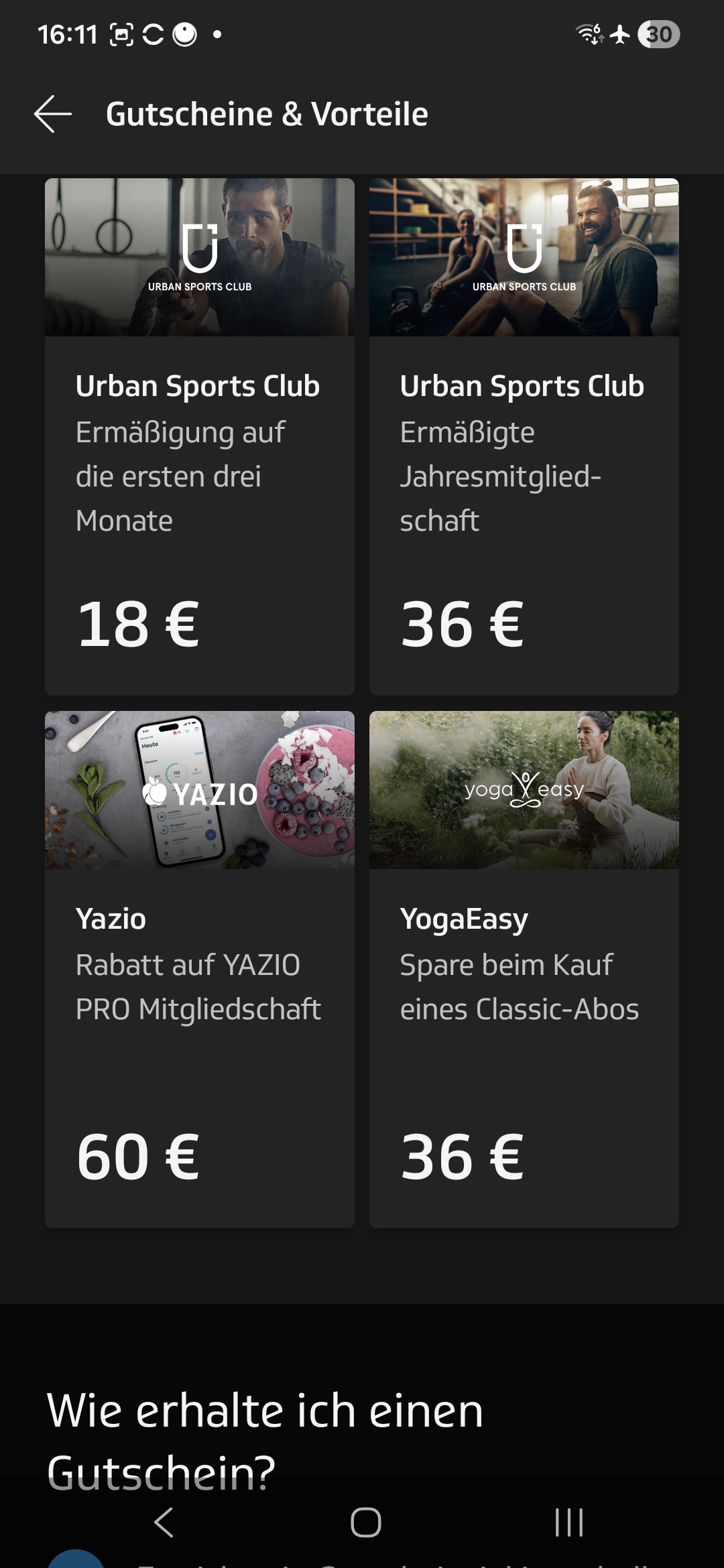Open Urban Sports Club Jahresmitgliedschaft 36 € voucher
The image size is (724, 1568).
coord(524,436)
